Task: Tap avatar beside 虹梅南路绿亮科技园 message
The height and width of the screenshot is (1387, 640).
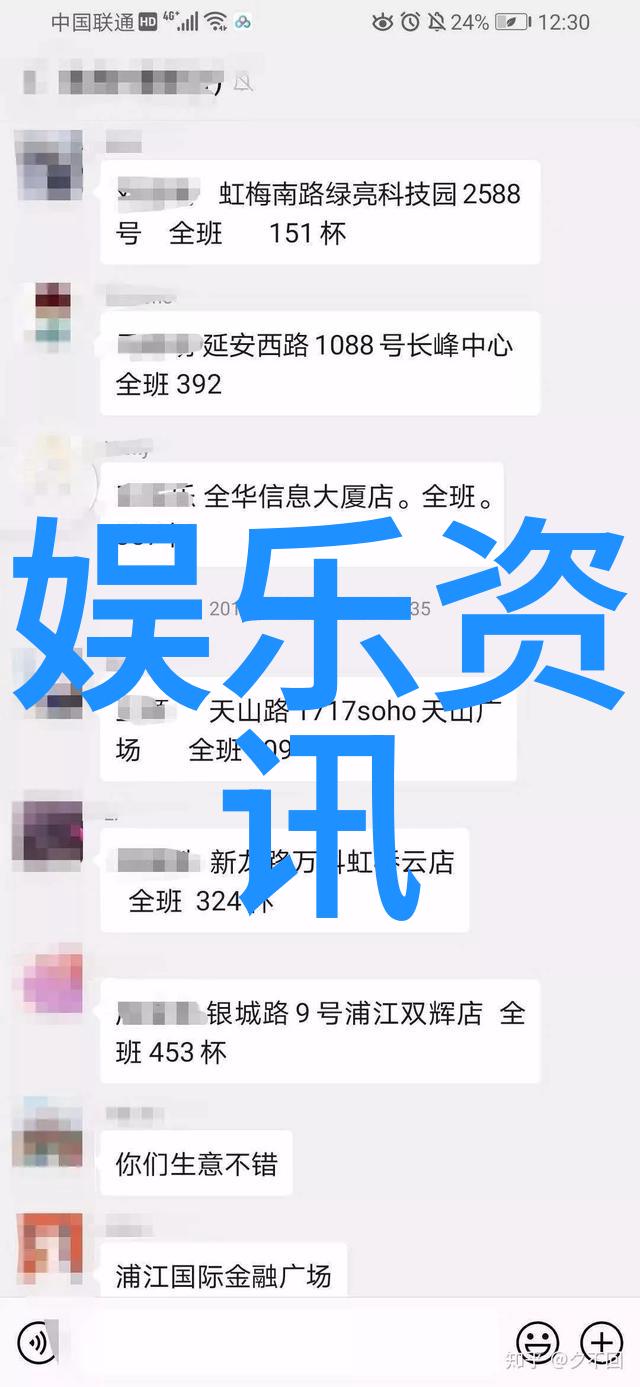Action: click(x=47, y=167)
